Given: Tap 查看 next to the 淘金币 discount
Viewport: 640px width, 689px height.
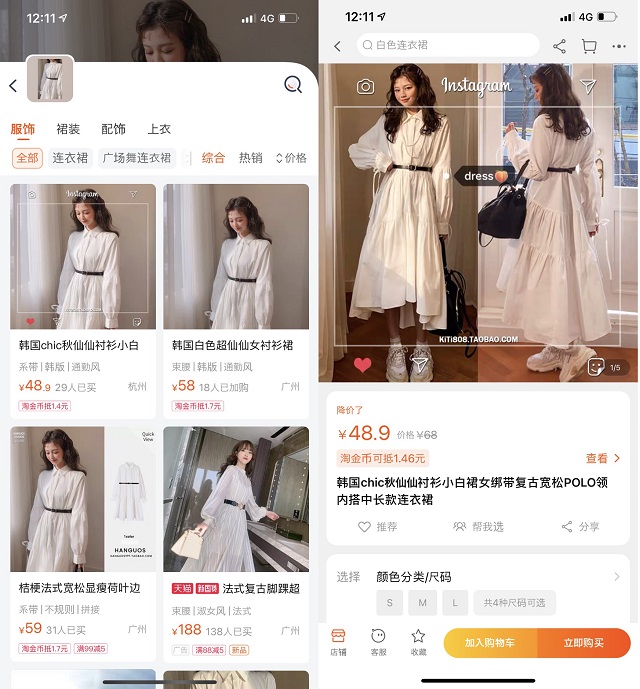Looking at the screenshot, I should point(602,458).
